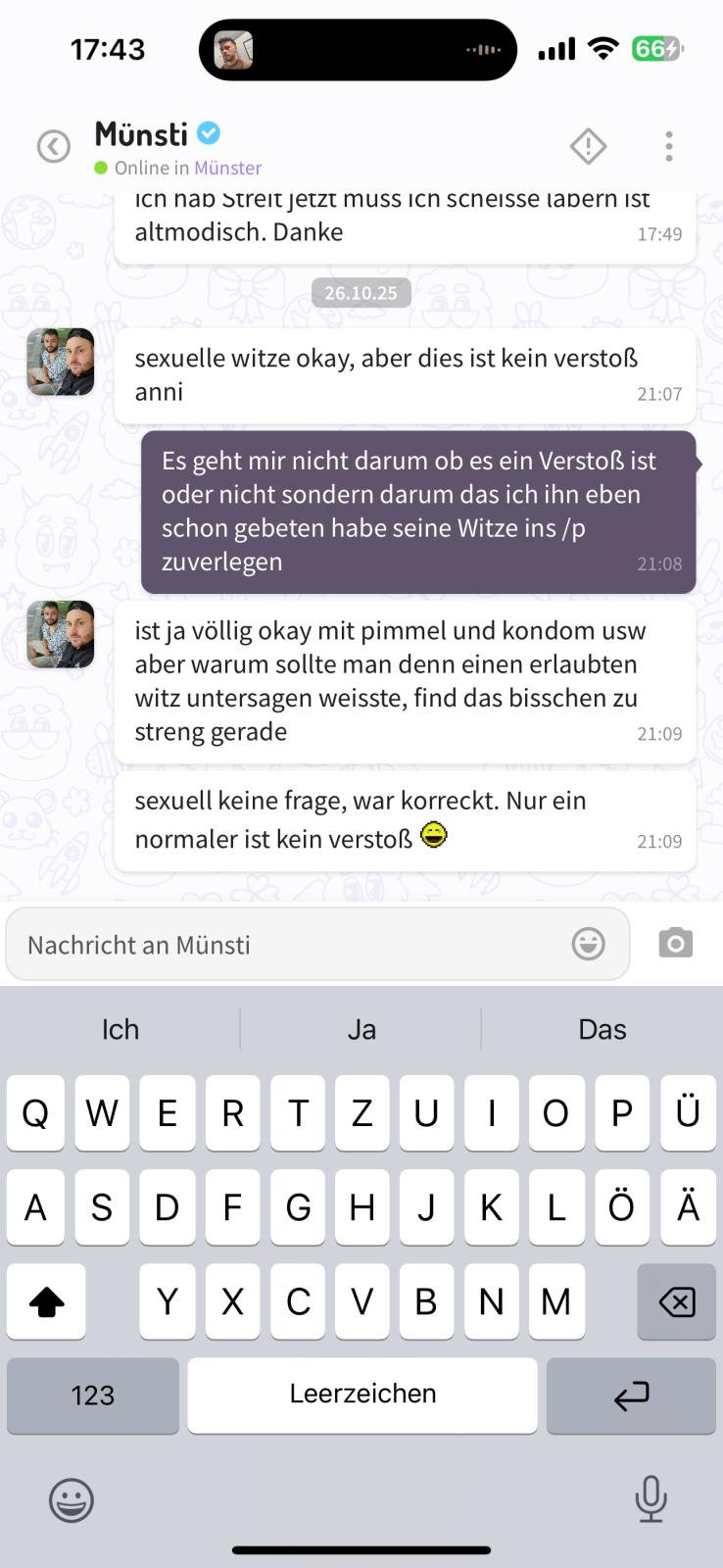Attach a photo with the camera icon
Screen dimensions: 723x1568
[675, 943]
